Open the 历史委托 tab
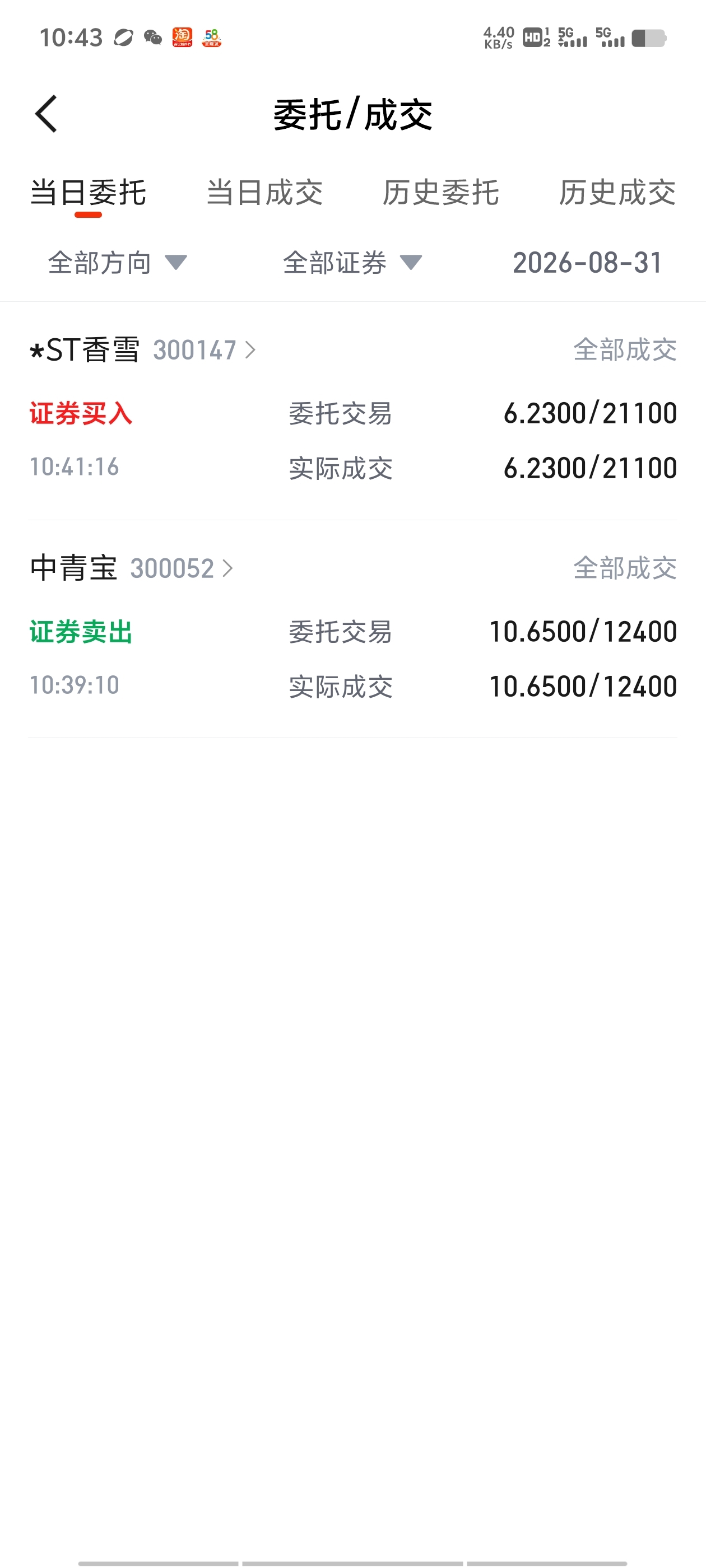The height and width of the screenshot is (1568, 706). [440, 193]
